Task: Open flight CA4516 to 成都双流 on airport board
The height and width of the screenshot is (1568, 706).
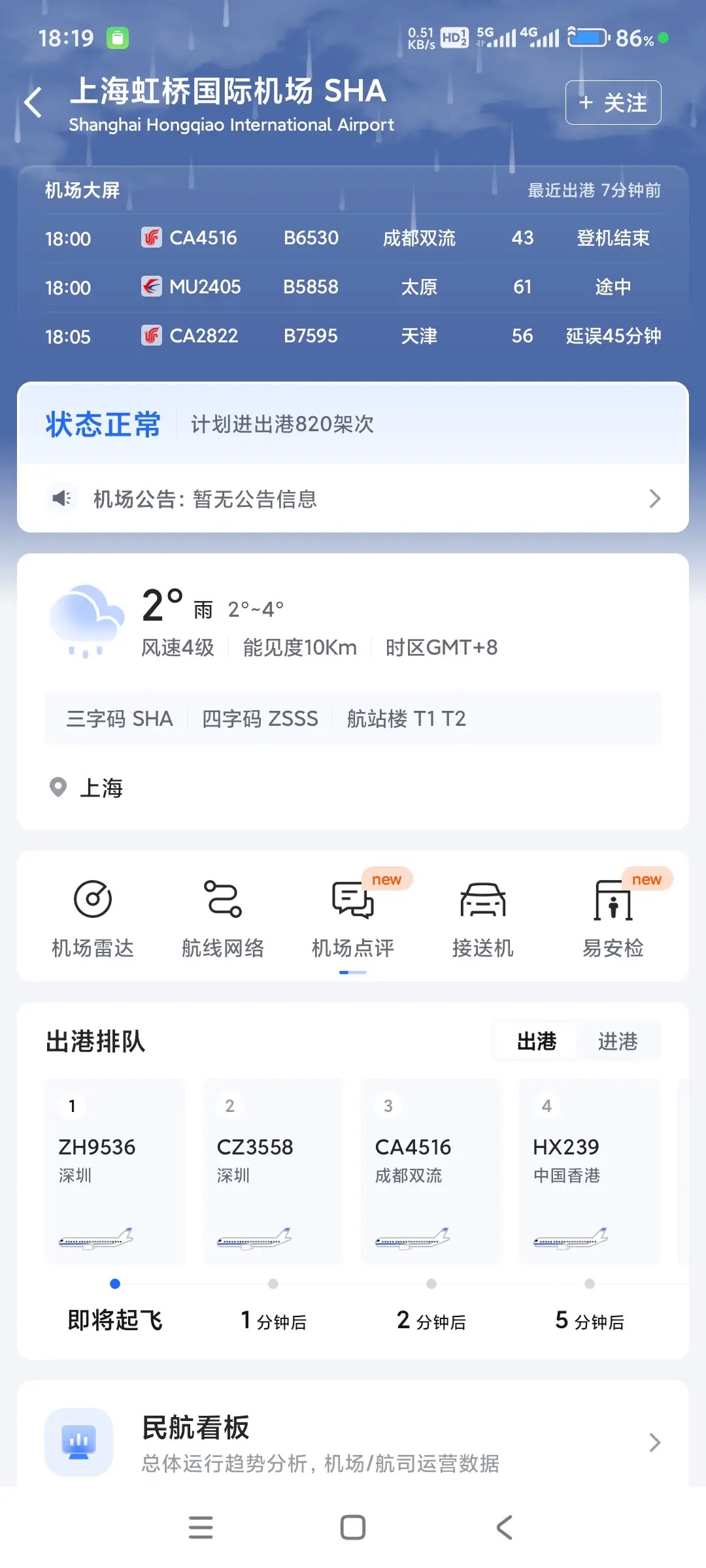Action: [x=353, y=238]
